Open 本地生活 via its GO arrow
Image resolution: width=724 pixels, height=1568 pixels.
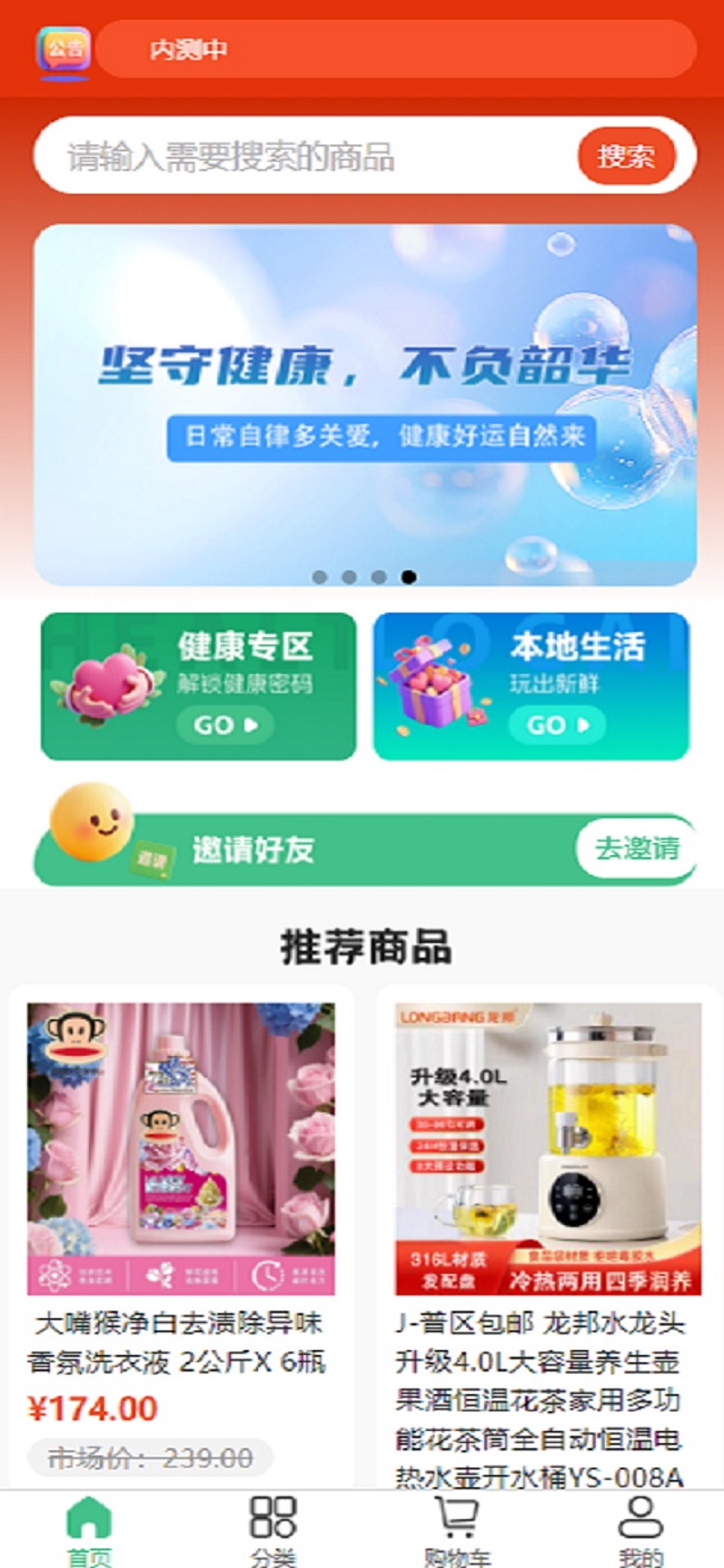coord(555,725)
